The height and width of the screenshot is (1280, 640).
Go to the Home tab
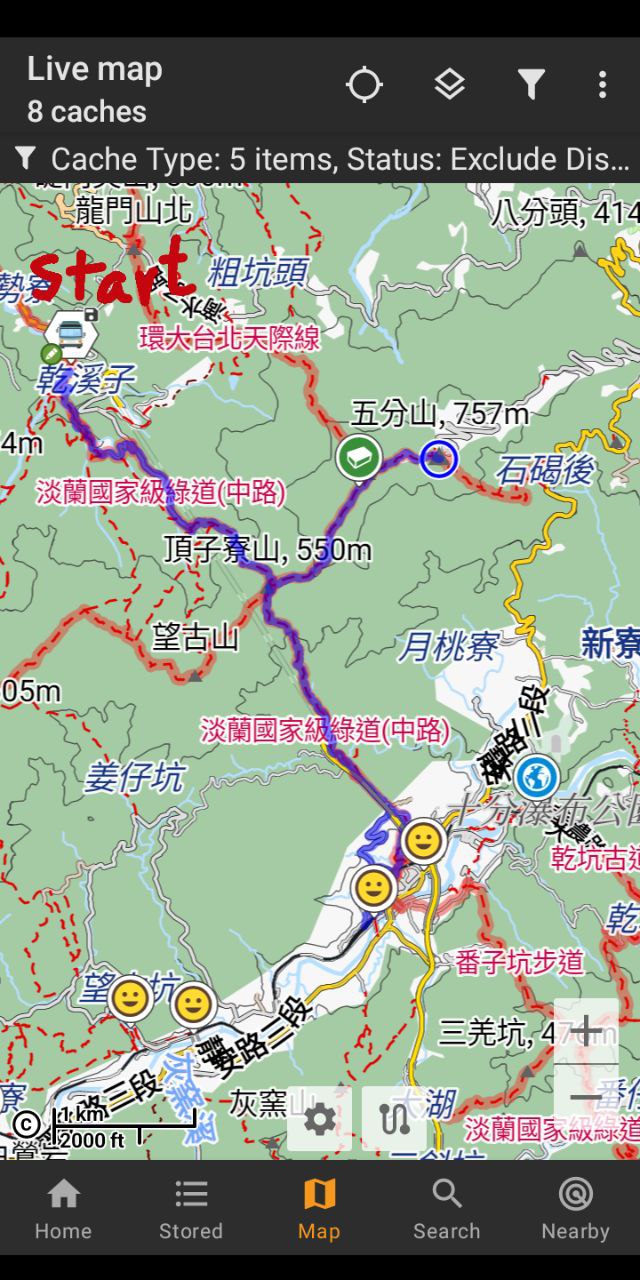click(63, 1208)
